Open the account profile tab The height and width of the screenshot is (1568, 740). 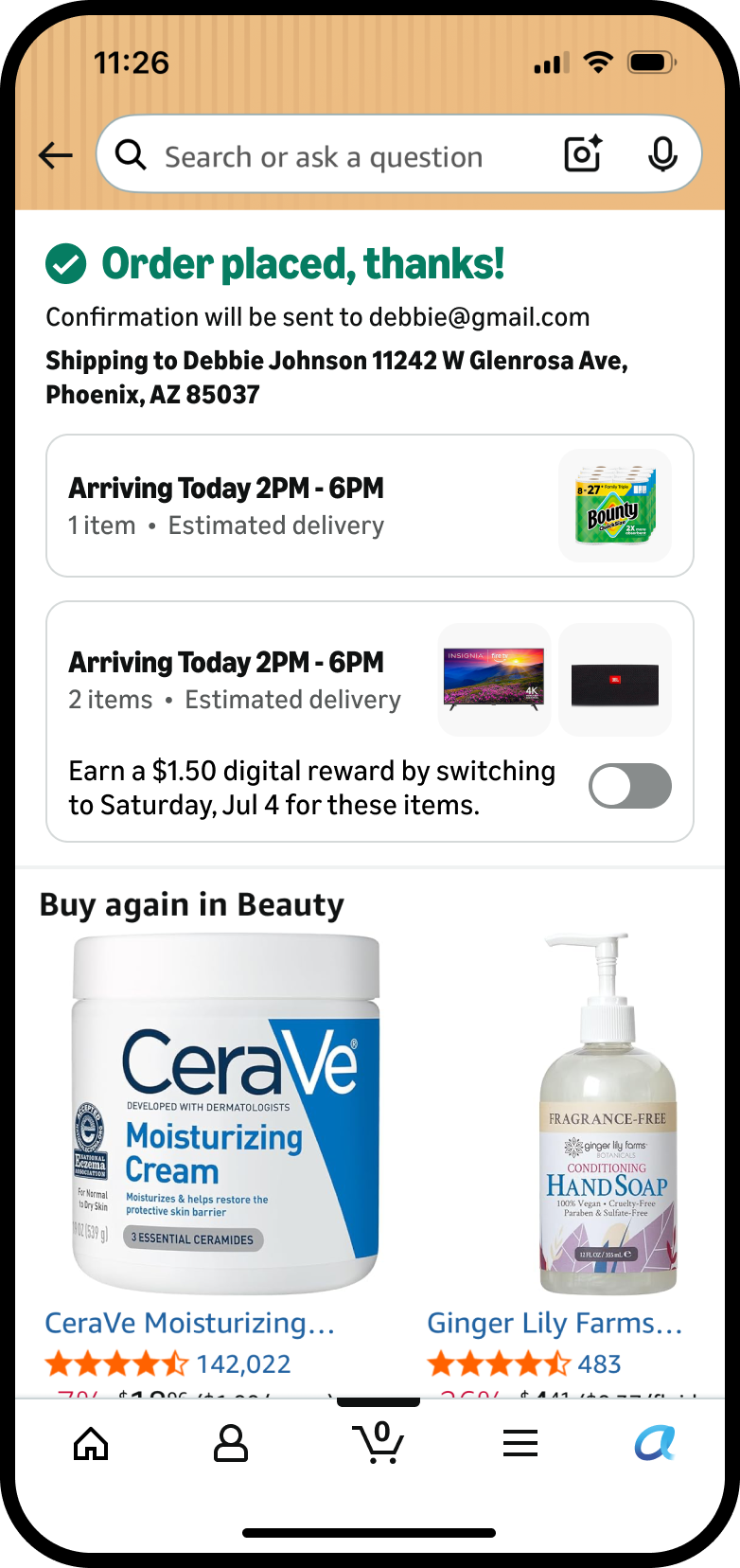[x=231, y=1443]
